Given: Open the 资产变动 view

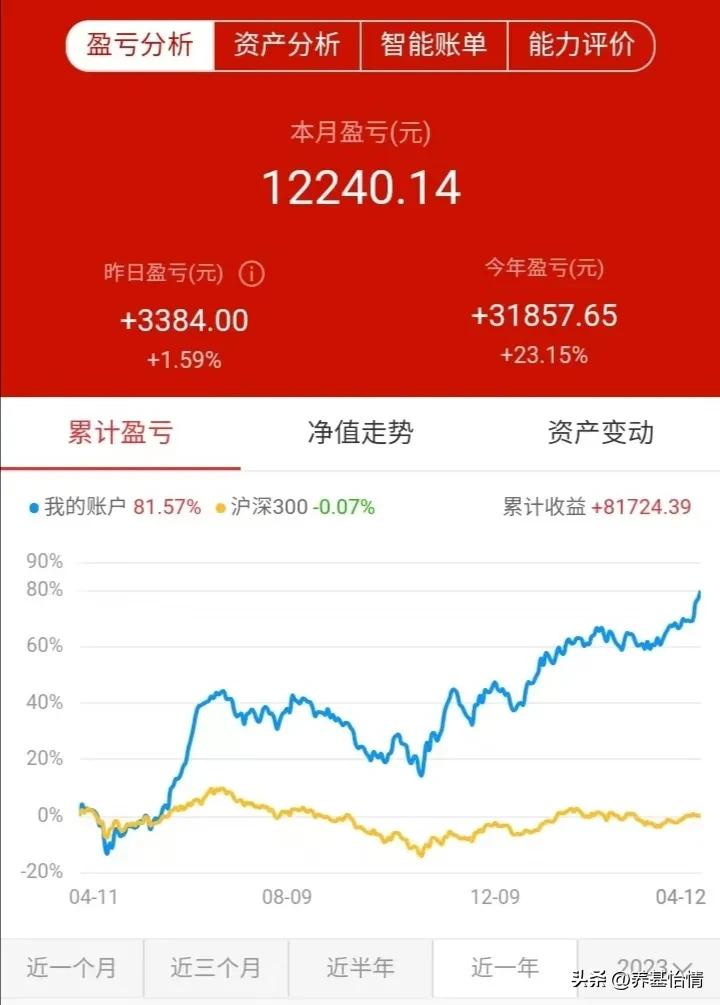Looking at the screenshot, I should 599,433.
